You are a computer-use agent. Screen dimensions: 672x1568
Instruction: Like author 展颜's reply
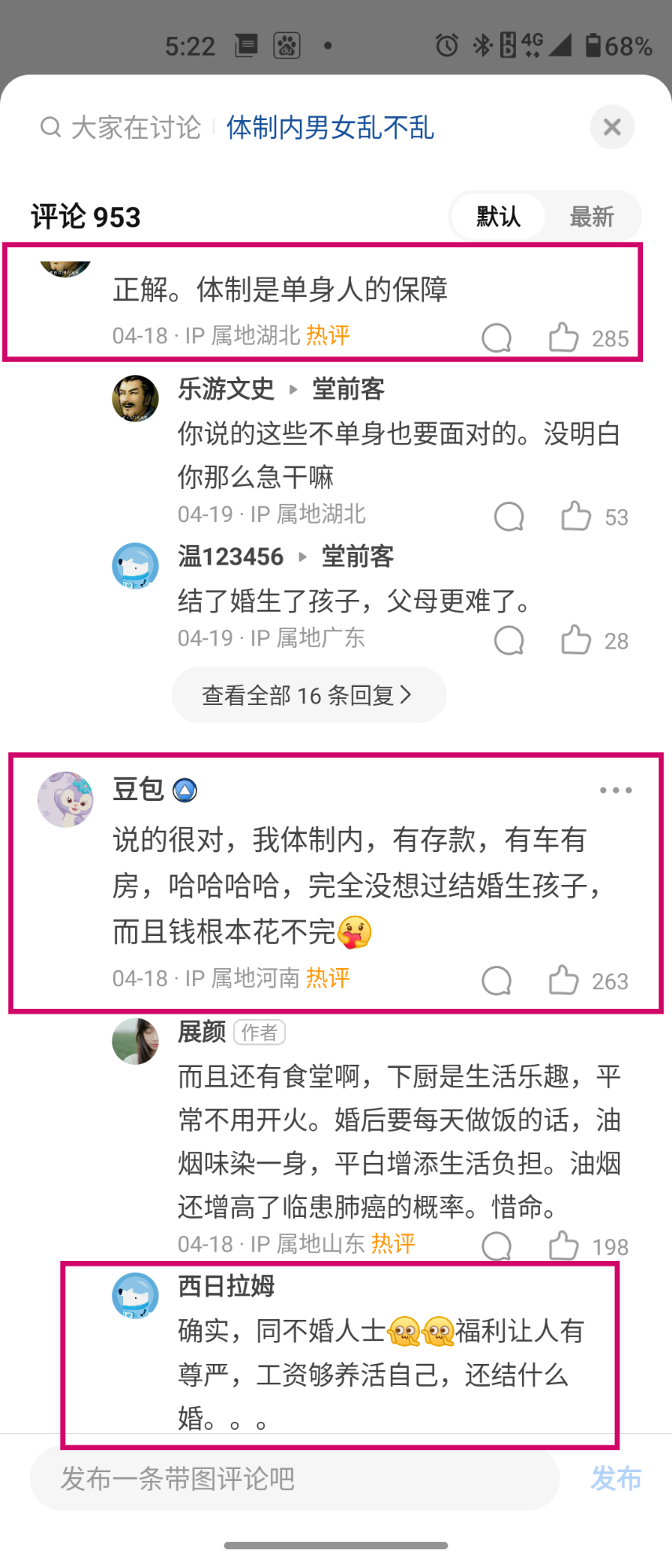pyautogui.click(x=564, y=1246)
